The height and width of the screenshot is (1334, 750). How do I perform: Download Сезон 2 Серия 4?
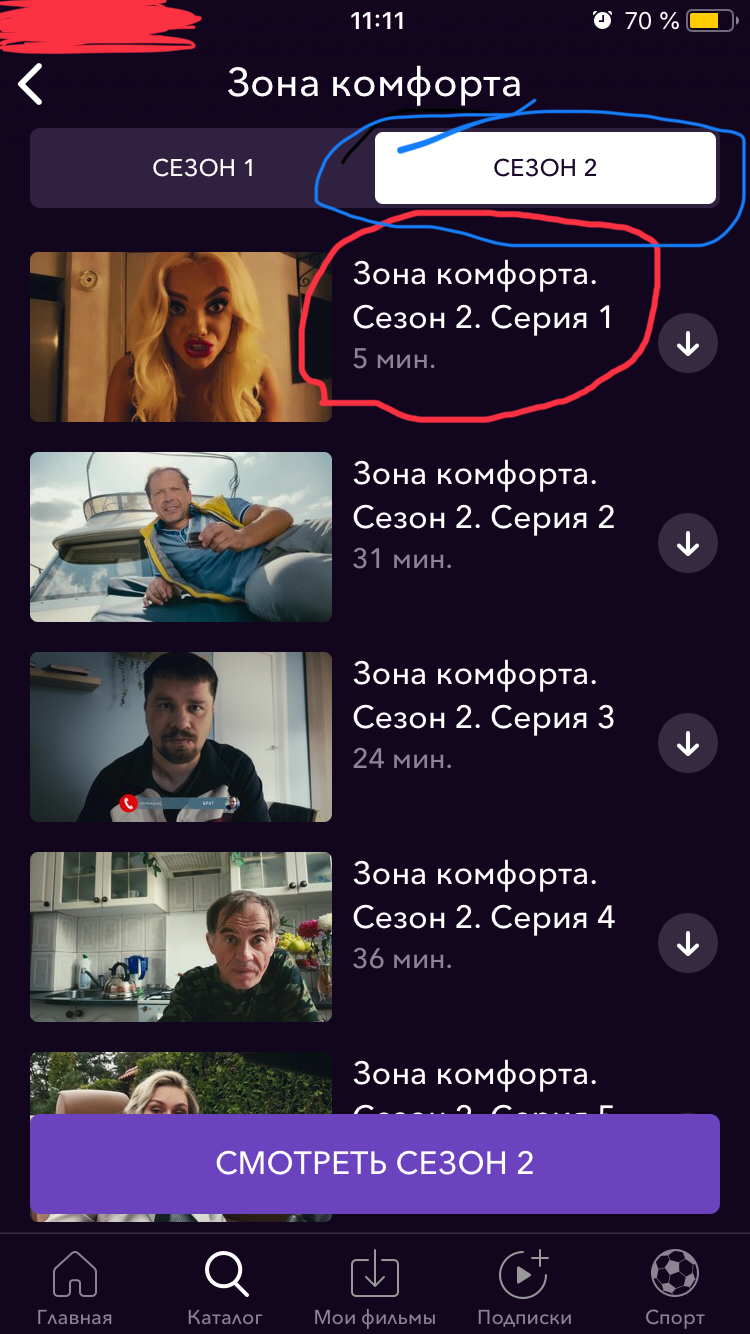coord(688,944)
